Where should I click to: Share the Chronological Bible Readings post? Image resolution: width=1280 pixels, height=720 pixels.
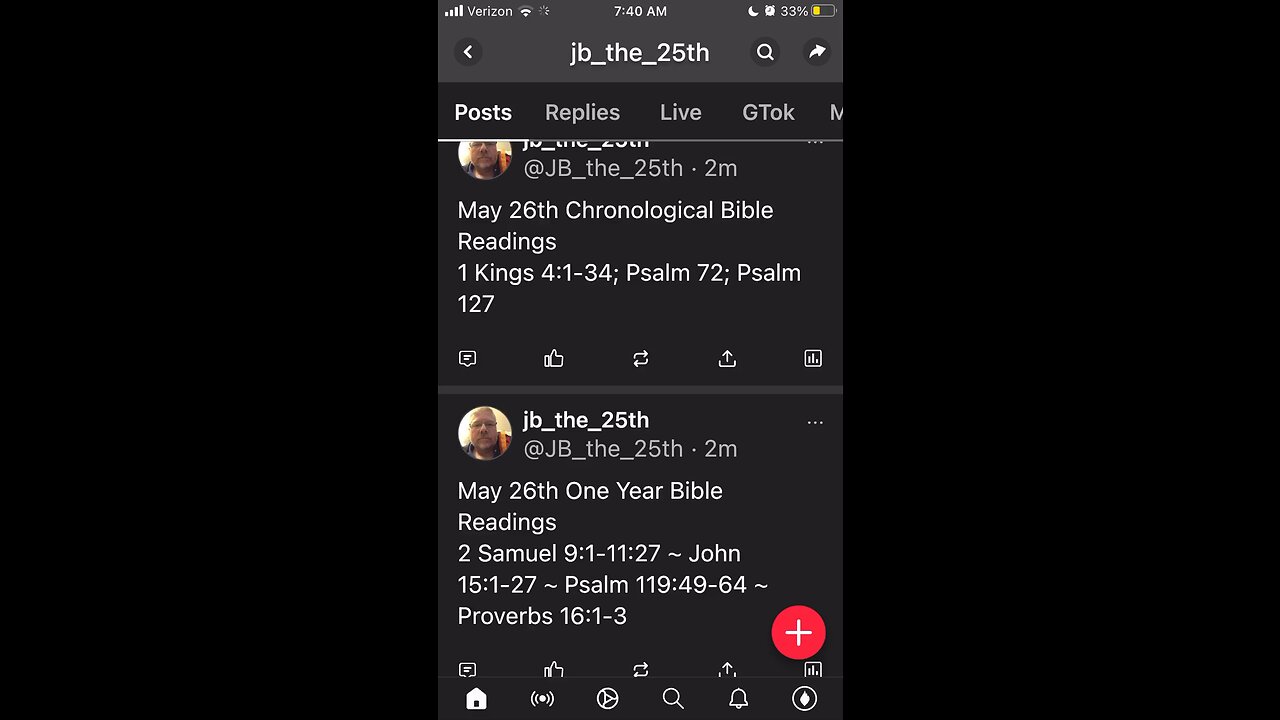coord(727,358)
